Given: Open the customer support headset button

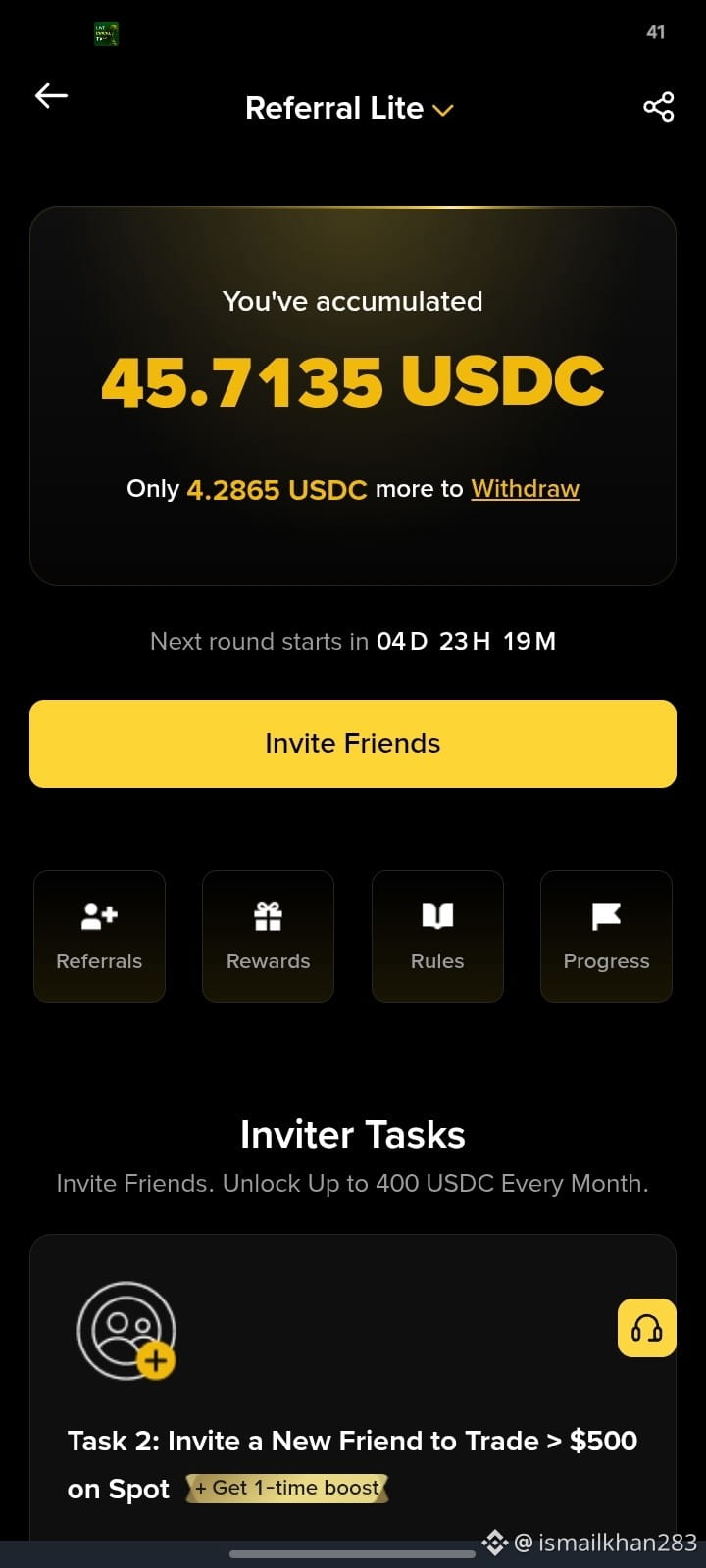Looking at the screenshot, I should tap(647, 1328).
